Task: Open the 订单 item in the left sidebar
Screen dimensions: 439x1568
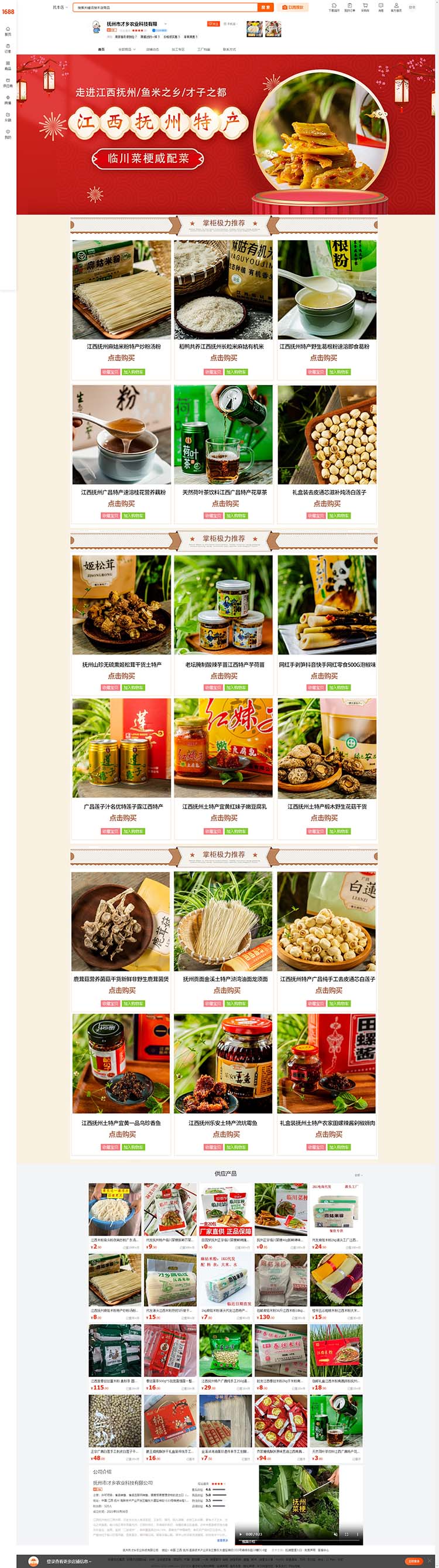Action: [x=8, y=48]
